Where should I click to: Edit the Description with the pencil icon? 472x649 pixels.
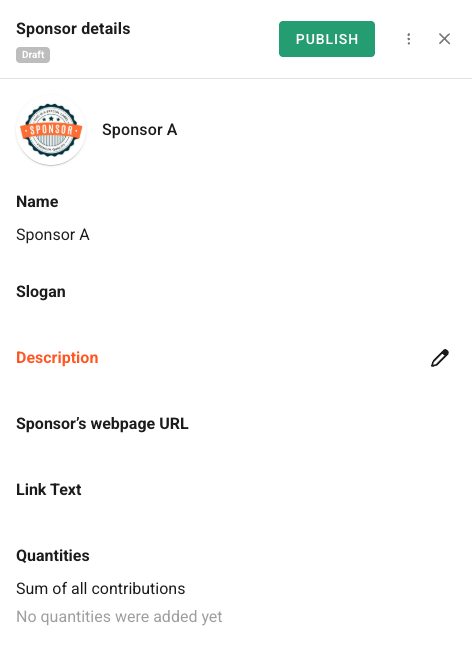coord(440,358)
